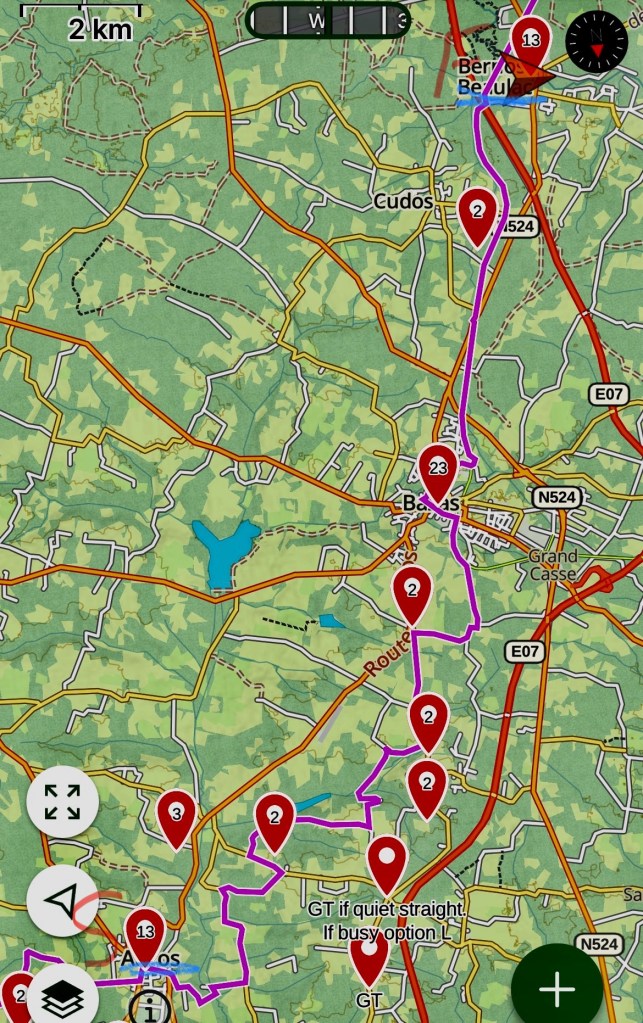Tap the green plus button
This screenshot has width=643, height=1023.
pyautogui.click(x=556, y=988)
